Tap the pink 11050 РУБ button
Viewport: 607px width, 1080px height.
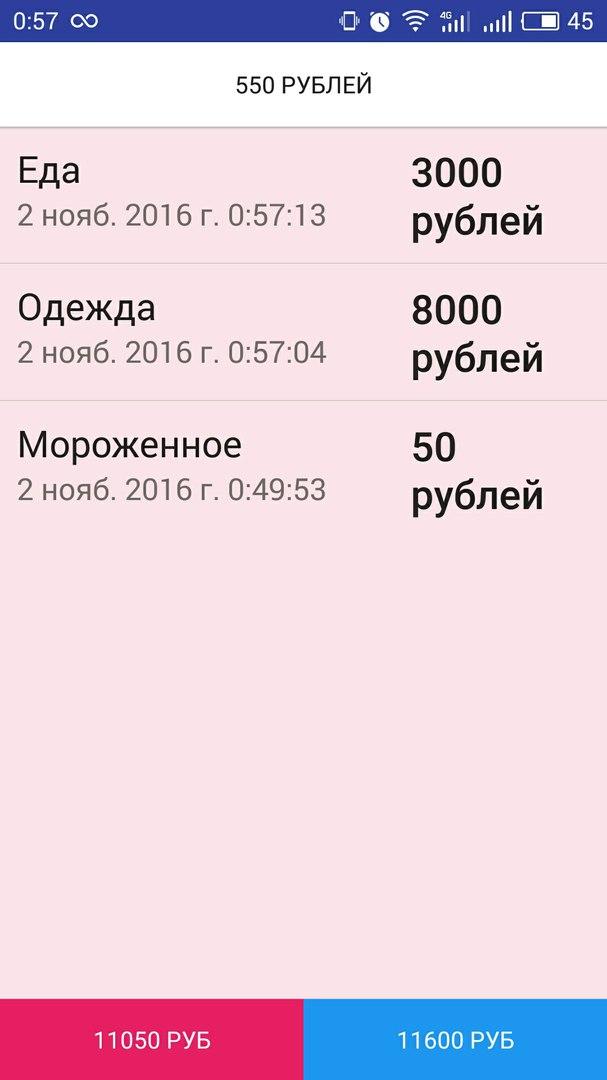pyautogui.click(x=152, y=1040)
